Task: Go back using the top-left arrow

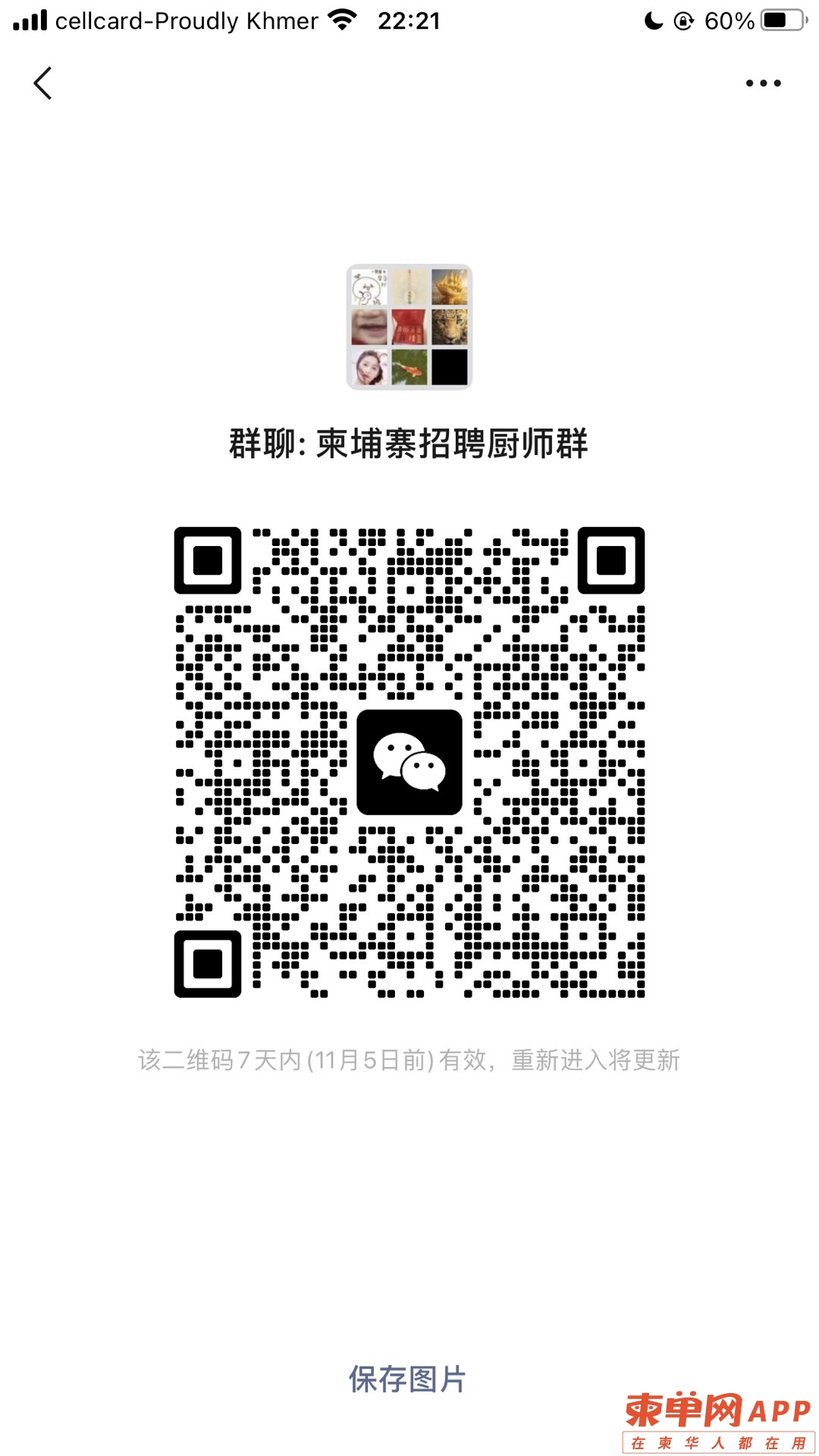Action: (x=43, y=83)
